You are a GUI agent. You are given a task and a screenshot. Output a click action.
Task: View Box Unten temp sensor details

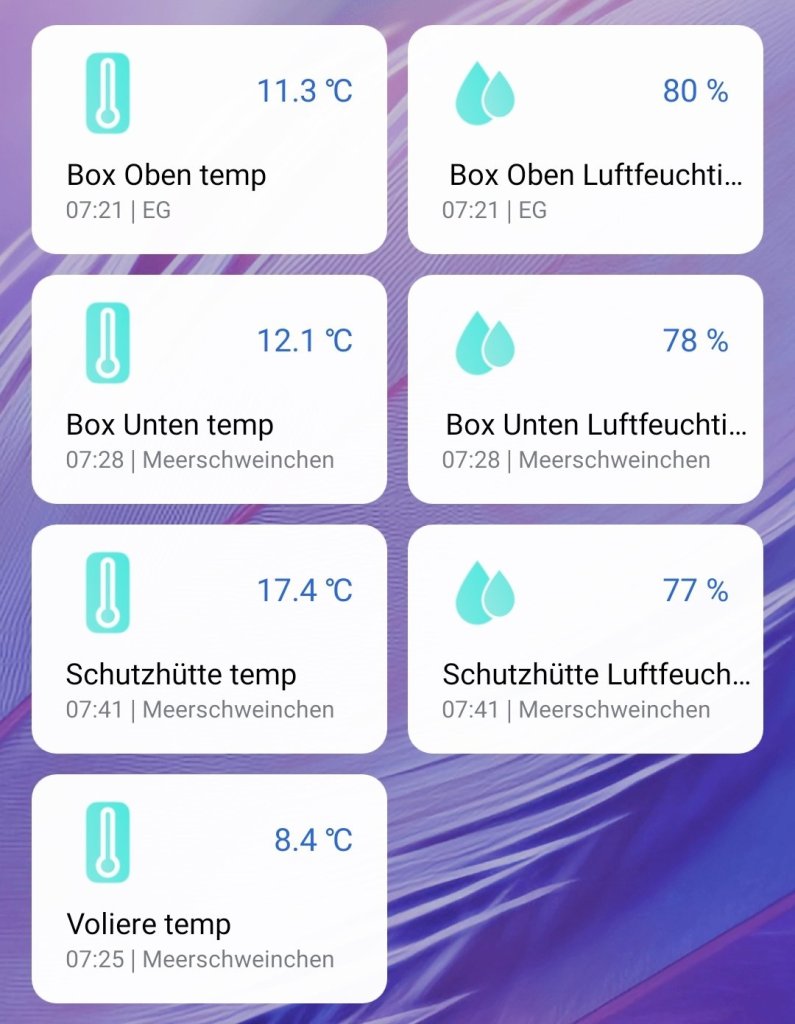click(x=209, y=389)
